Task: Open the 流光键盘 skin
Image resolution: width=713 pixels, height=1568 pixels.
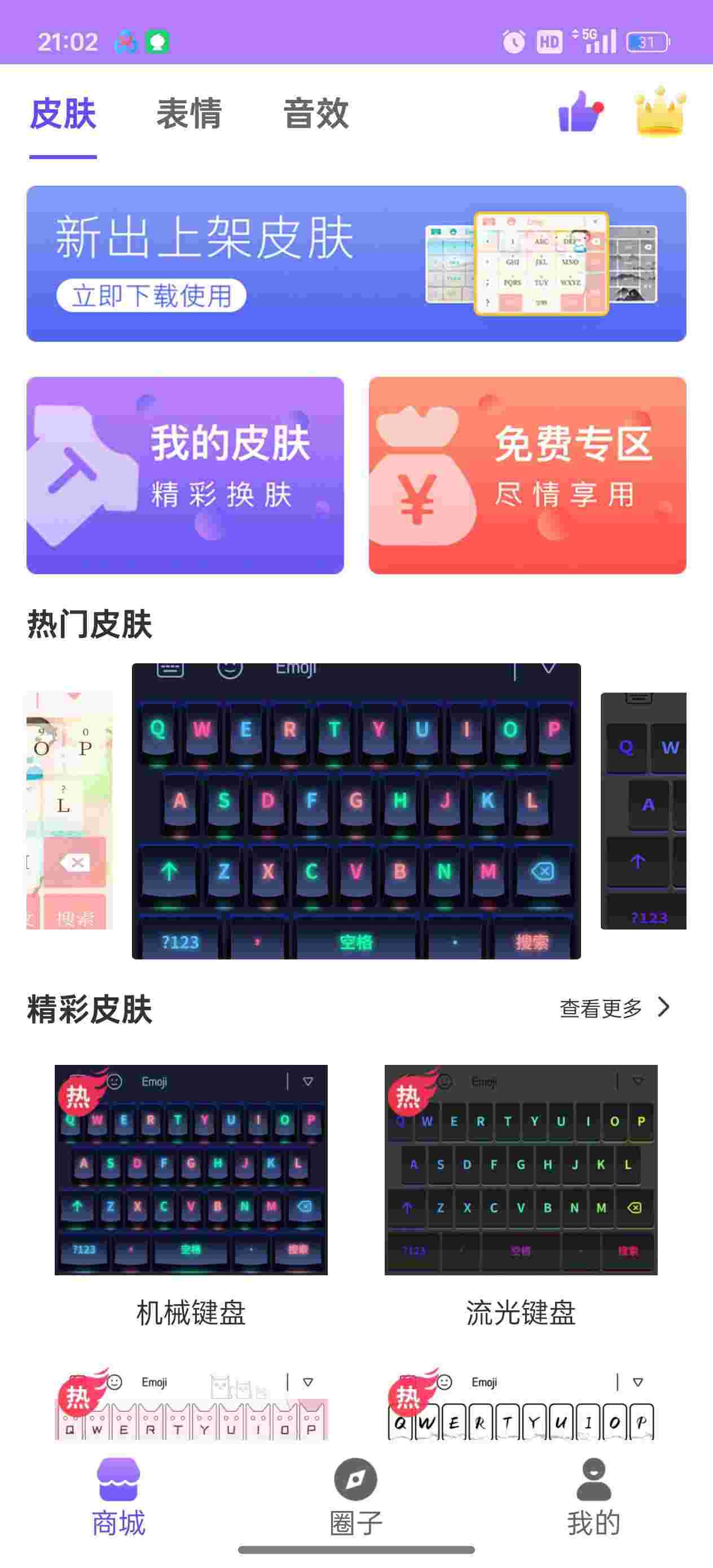Action: point(521,1169)
